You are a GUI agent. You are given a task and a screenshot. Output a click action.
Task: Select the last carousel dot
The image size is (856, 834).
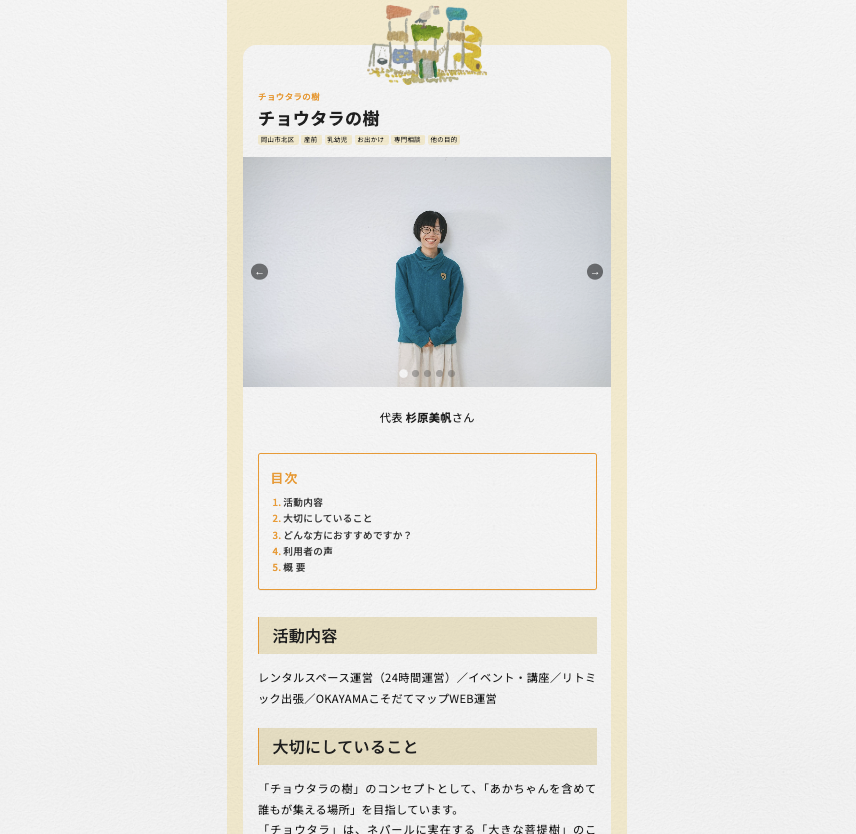(452, 374)
